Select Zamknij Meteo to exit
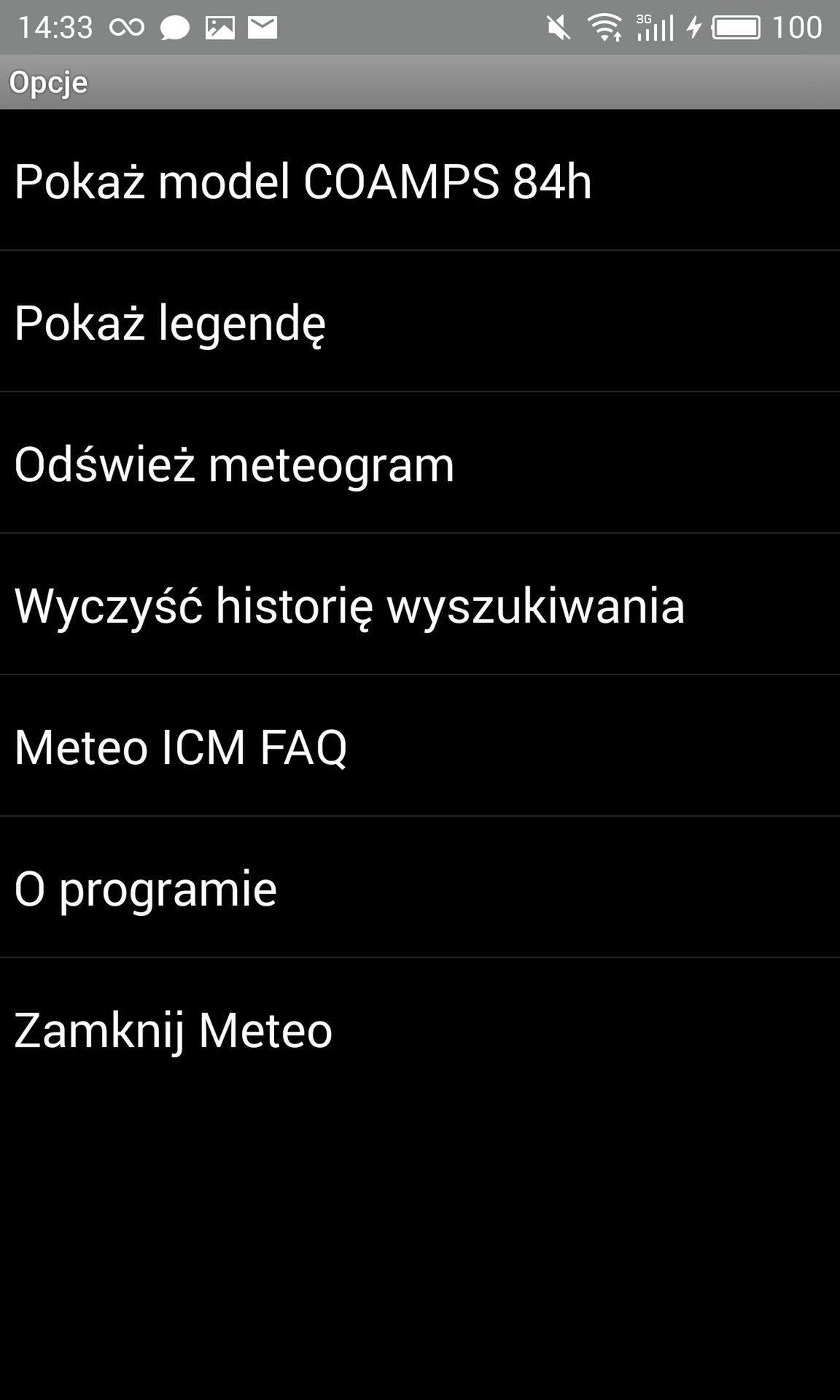This screenshot has width=840, height=1400. point(420,1029)
